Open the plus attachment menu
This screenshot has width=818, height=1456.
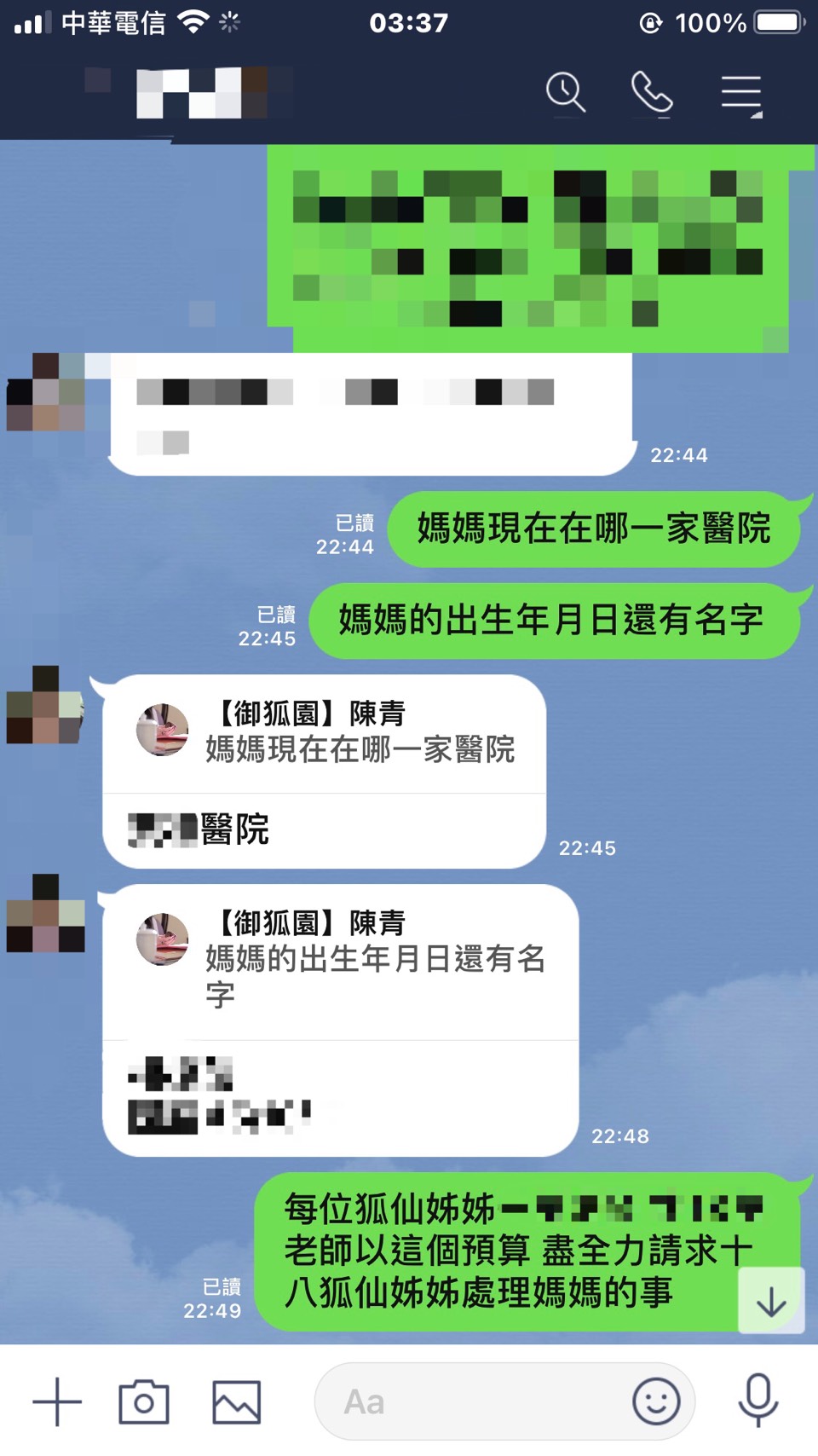57,1402
